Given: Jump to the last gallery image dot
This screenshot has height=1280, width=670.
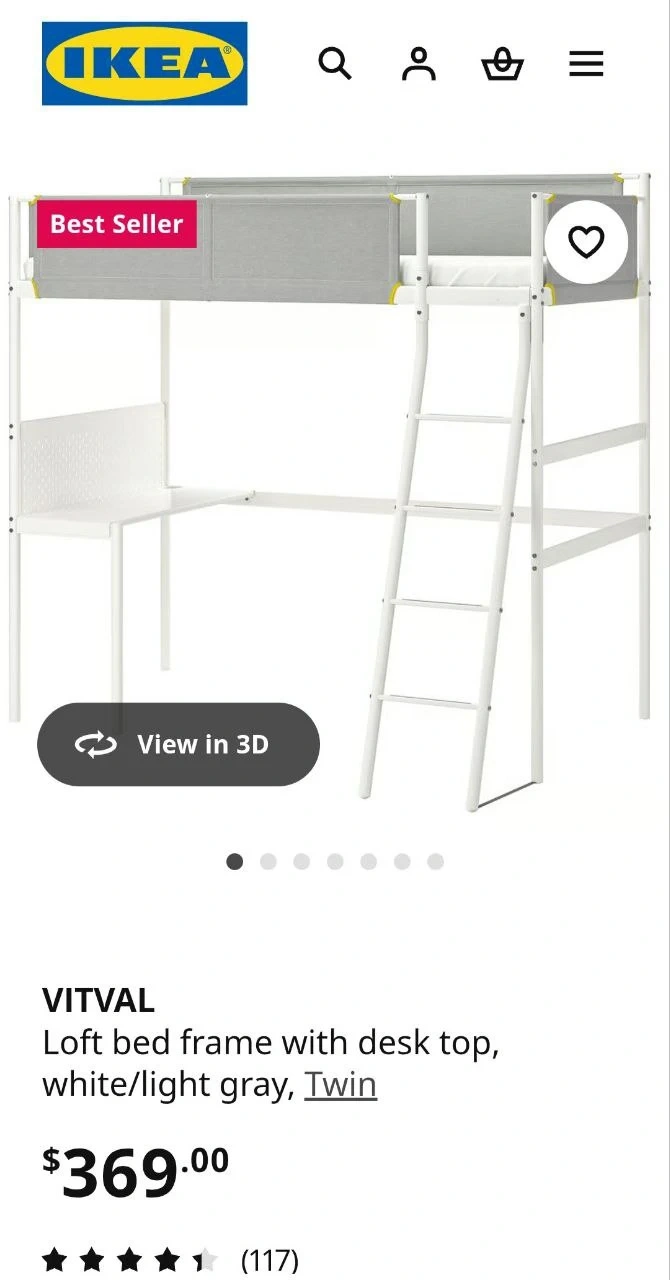Looking at the screenshot, I should [435, 862].
